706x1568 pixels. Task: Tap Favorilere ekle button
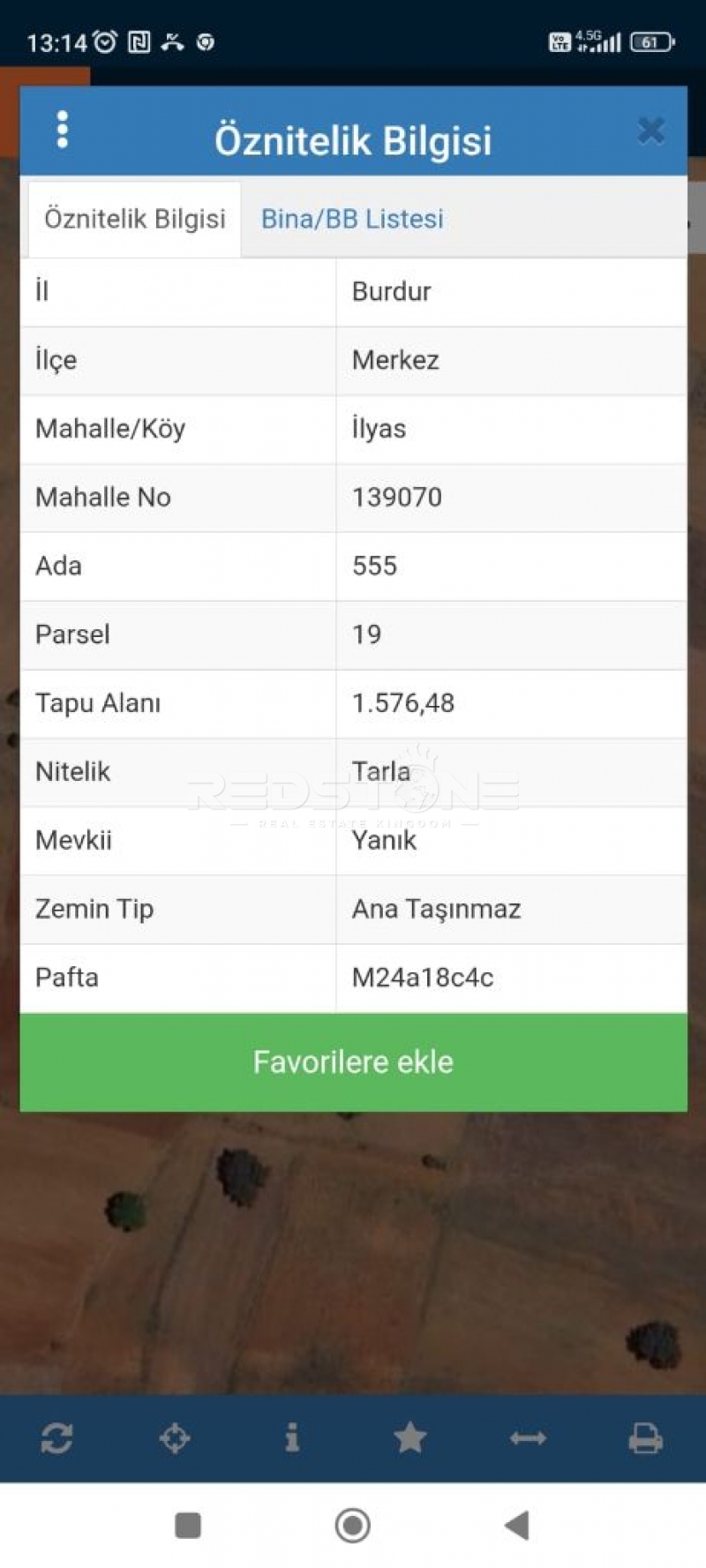pyautogui.click(x=353, y=1062)
